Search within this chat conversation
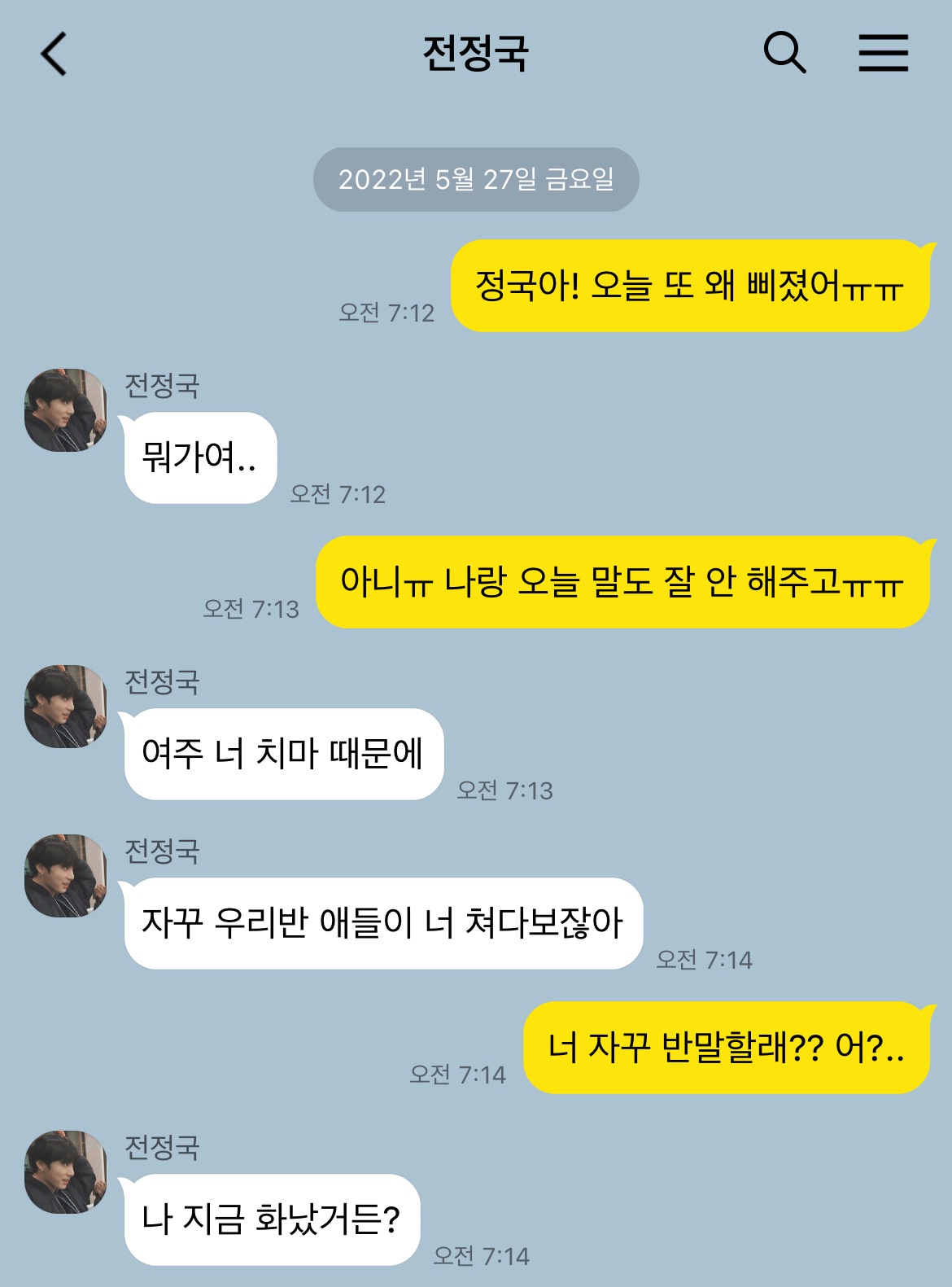Screen dimensions: 952x1287 784,54
